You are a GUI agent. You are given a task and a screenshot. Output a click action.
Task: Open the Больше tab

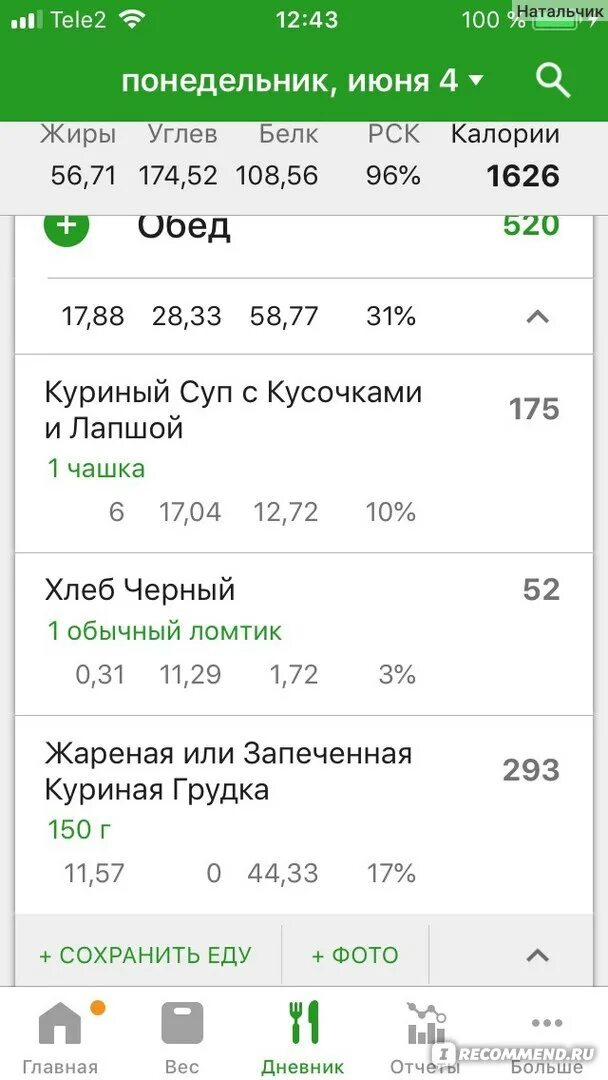coord(547,1035)
